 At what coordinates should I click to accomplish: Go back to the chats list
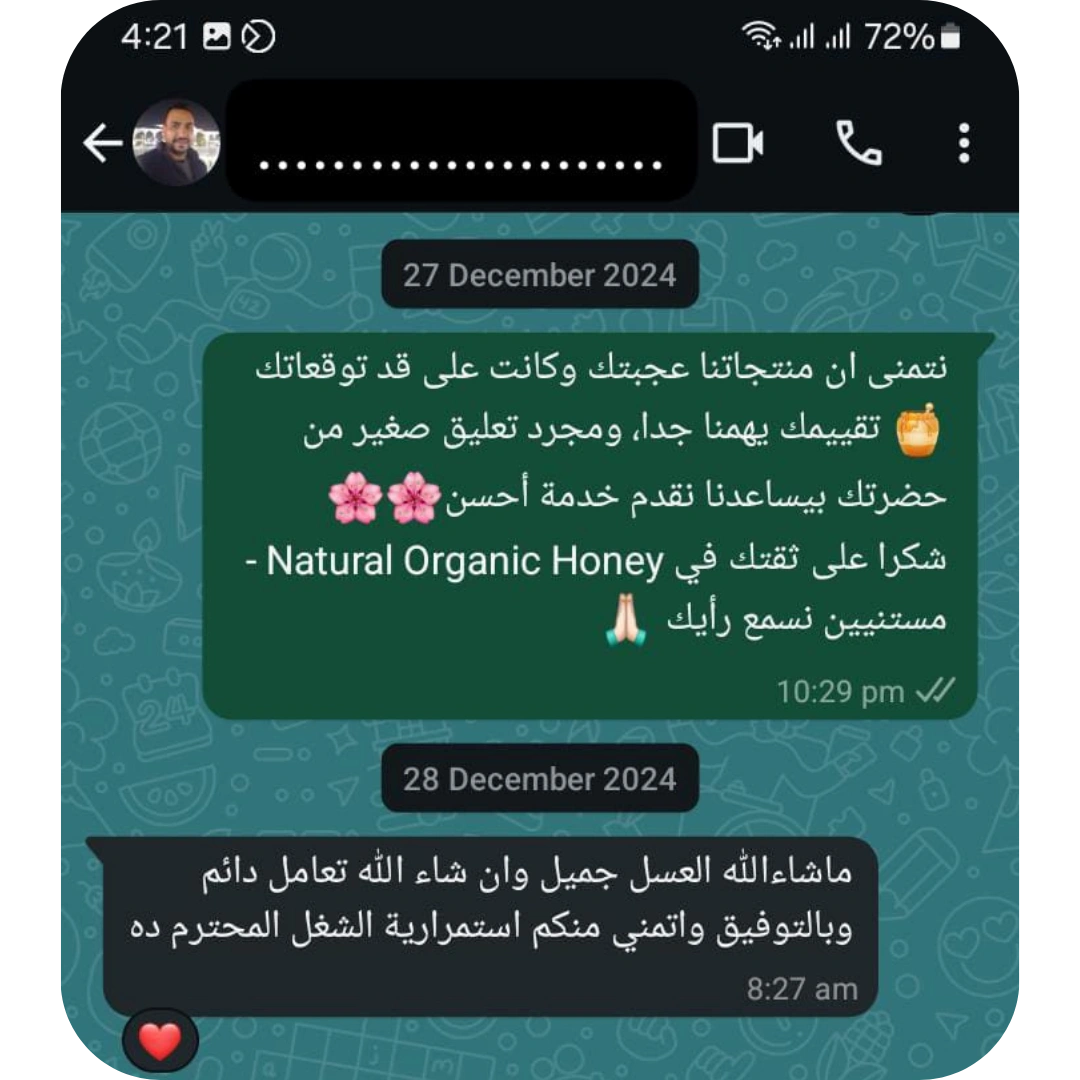coord(102,144)
